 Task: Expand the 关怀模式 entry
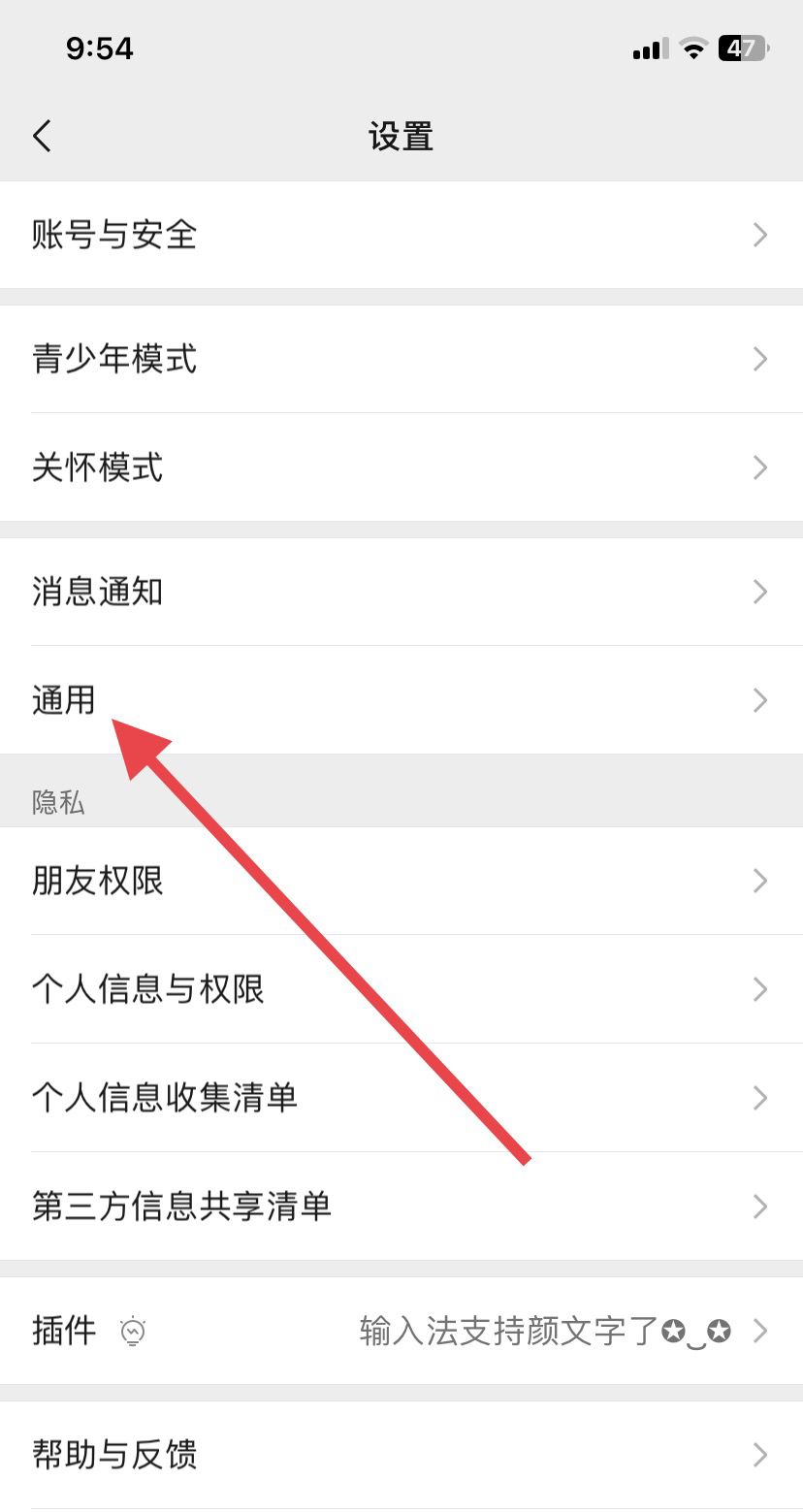click(401, 467)
